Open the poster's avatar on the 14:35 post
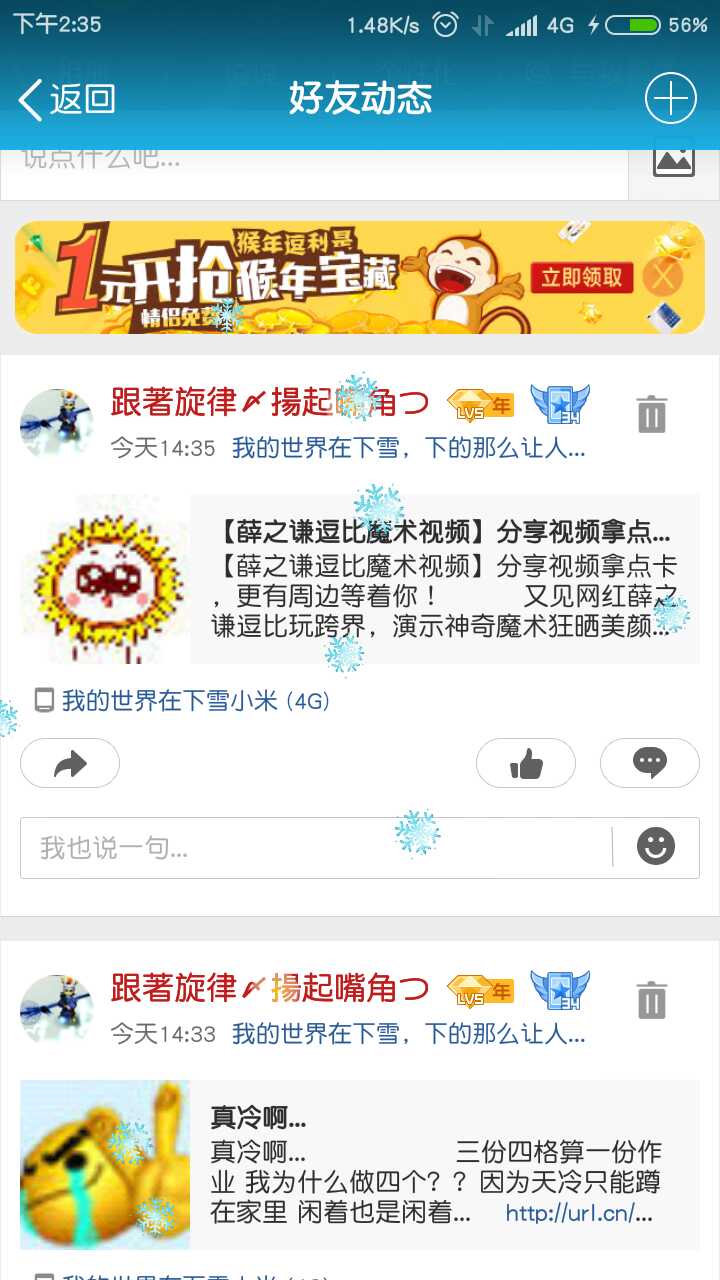Viewport: 720px width, 1280px height. click(x=56, y=423)
